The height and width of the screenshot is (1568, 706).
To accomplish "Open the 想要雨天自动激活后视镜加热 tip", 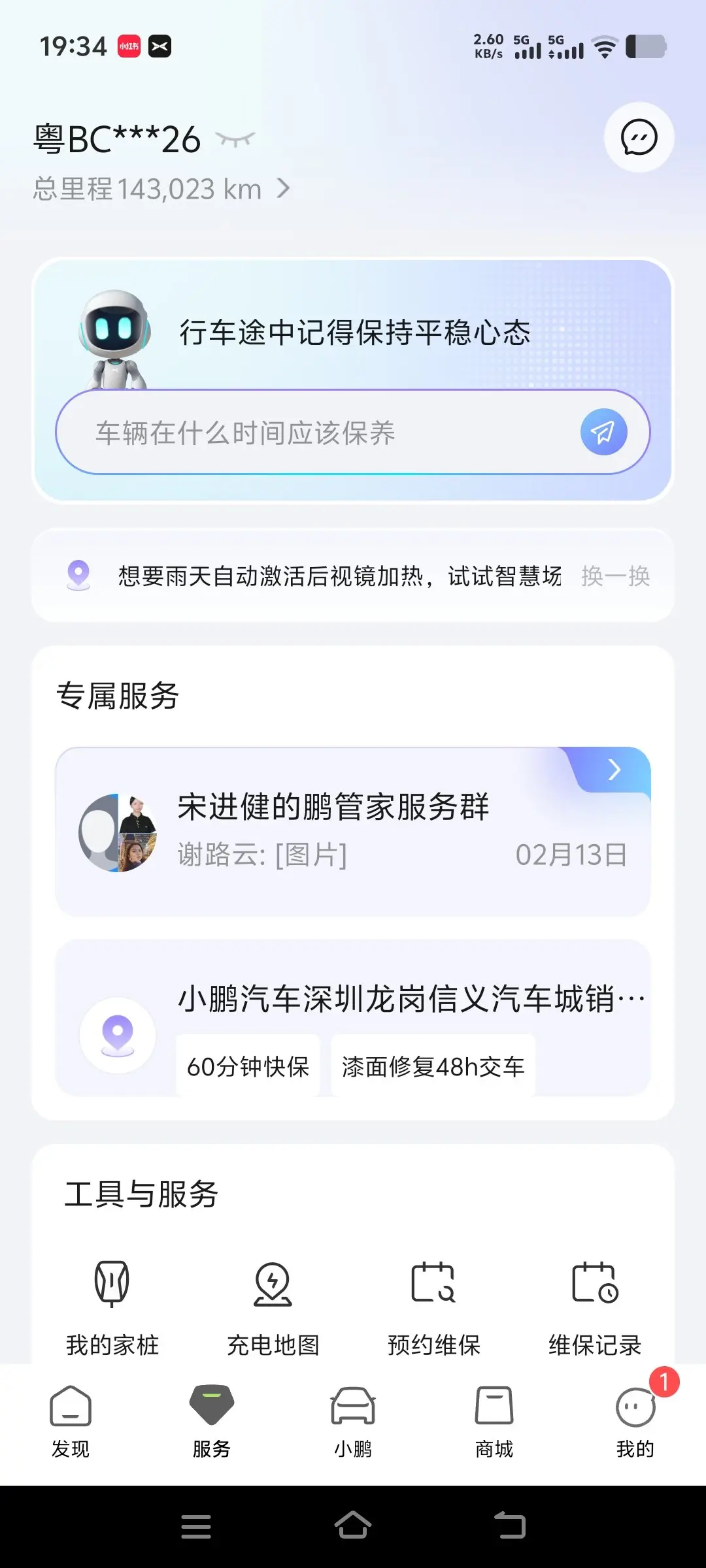I will tap(339, 576).
